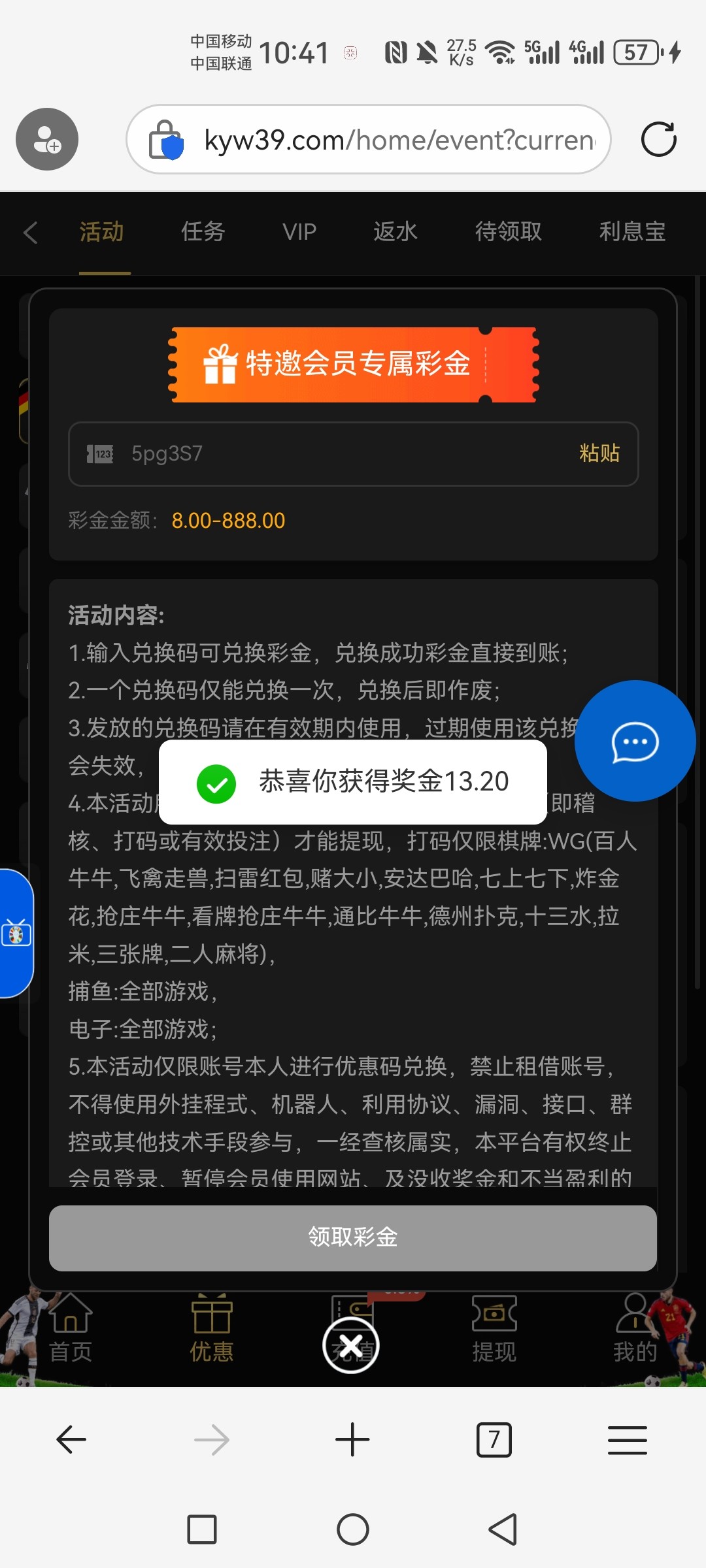The height and width of the screenshot is (1568, 706).
Task: Show the seven open browser tabs
Action: pos(494,1439)
